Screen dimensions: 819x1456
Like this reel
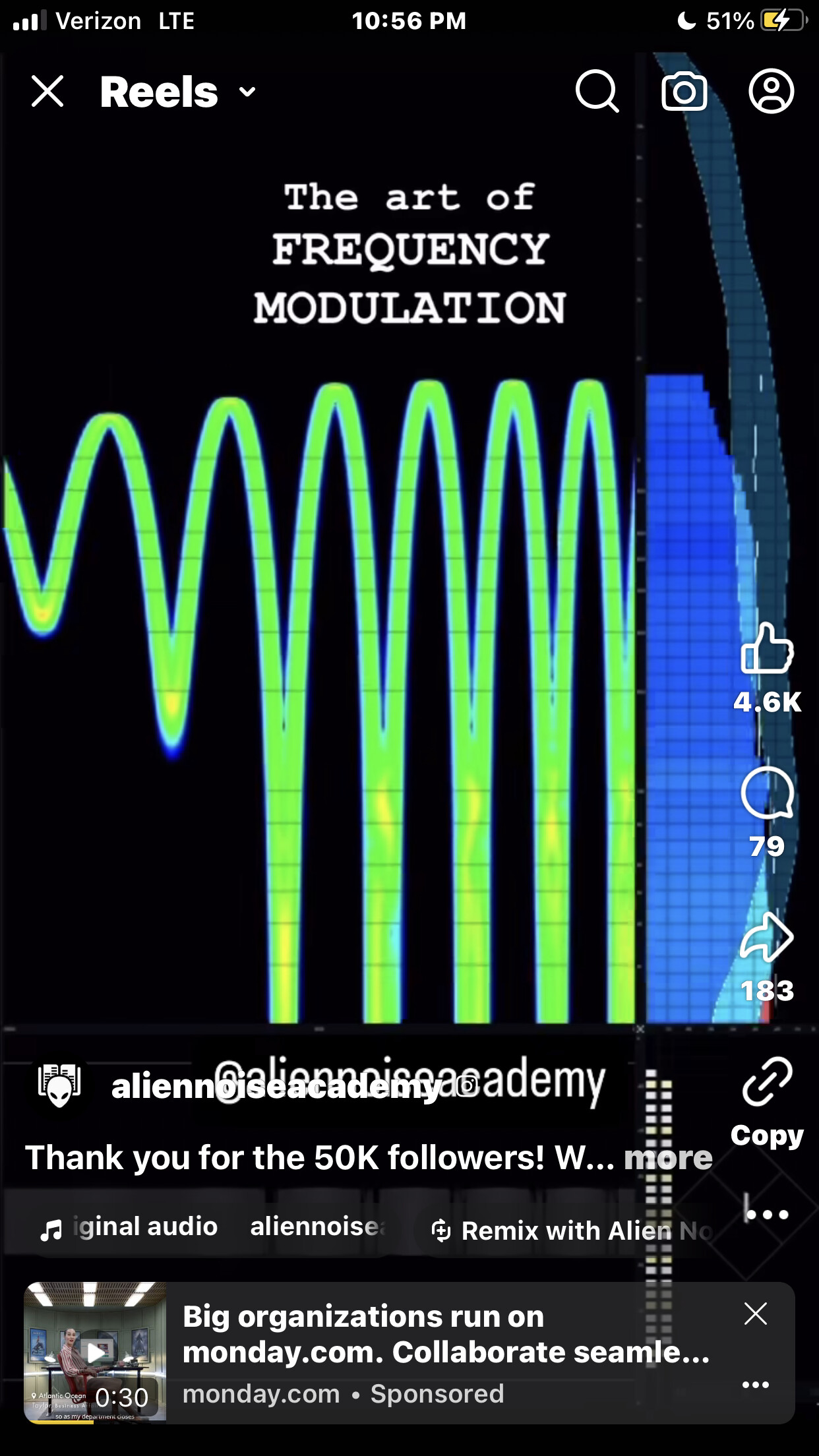point(767,649)
